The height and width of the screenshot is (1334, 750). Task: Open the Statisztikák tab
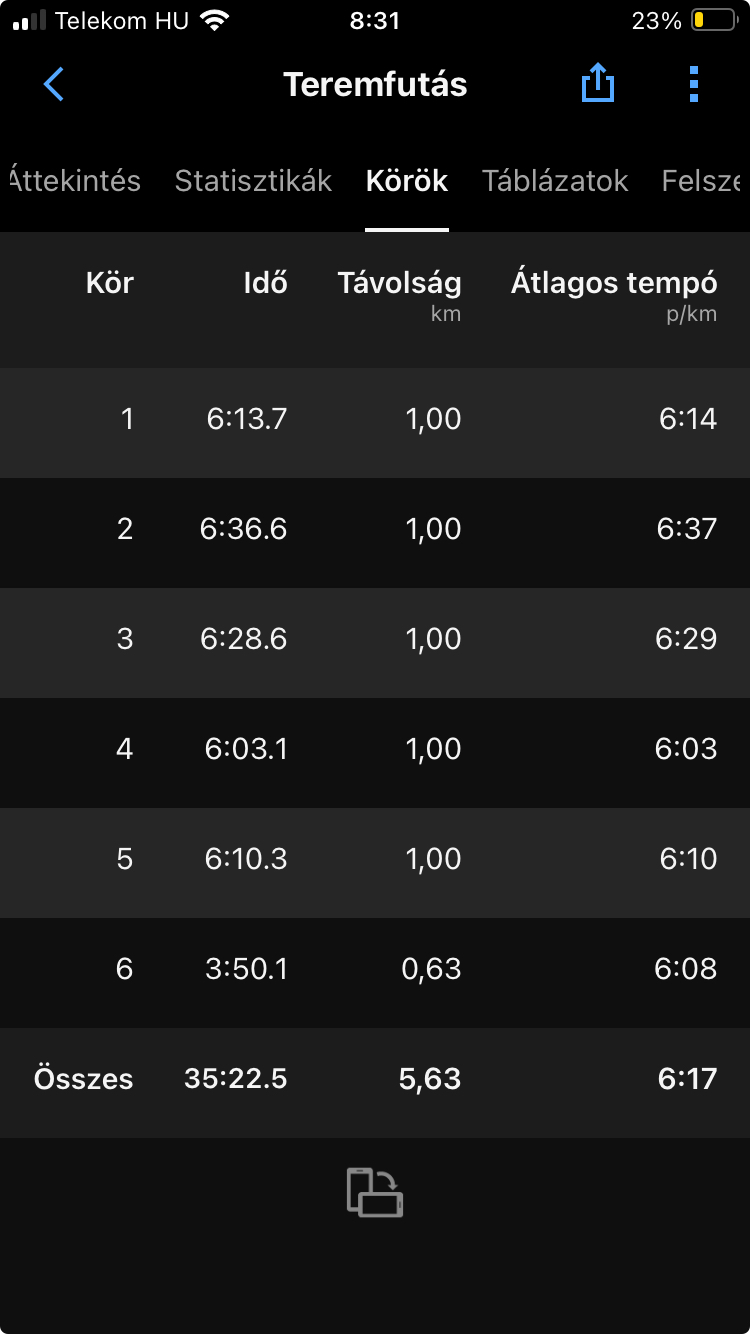tap(253, 181)
